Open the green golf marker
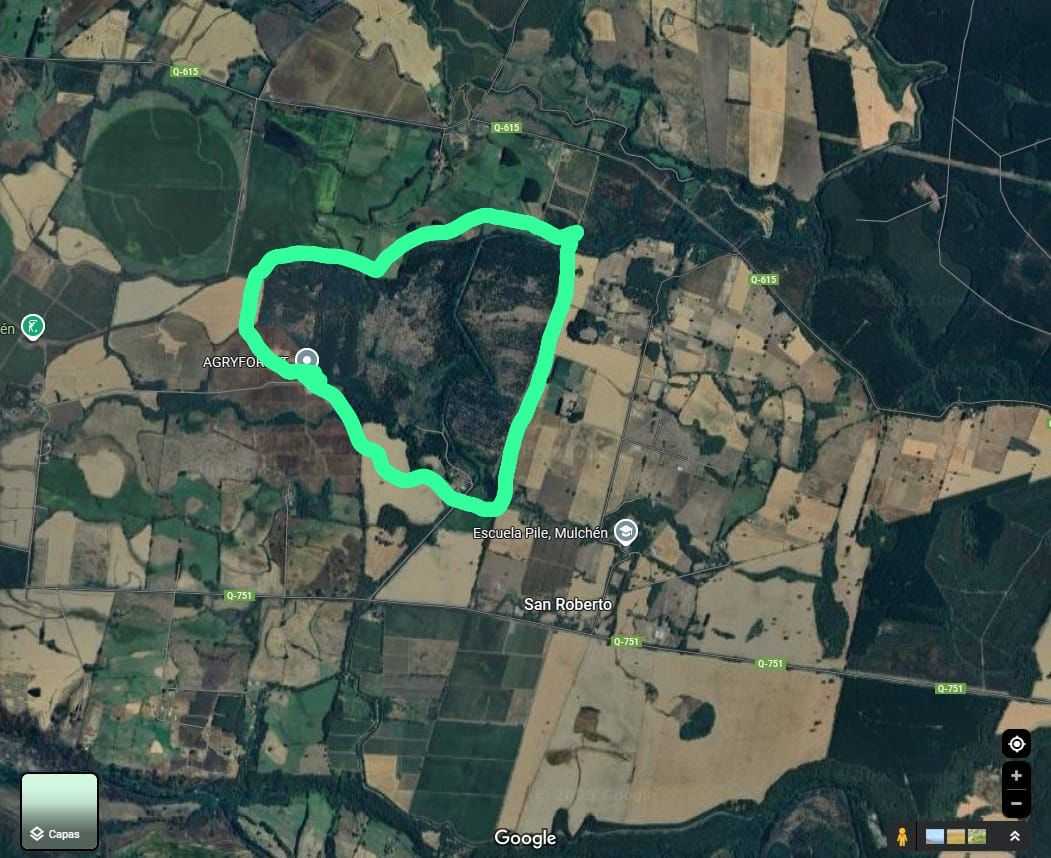The image size is (1051, 858). pos(34,326)
